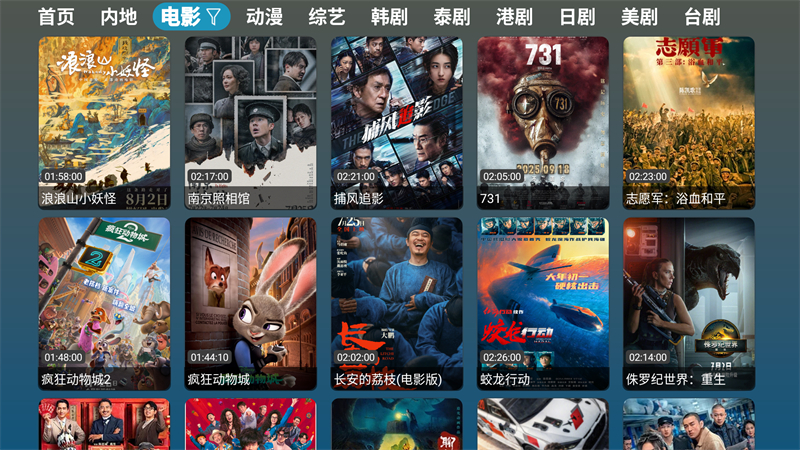Open the movie 捕风追影
Image resolution: width=800 pixels, height=450 pixels.
(x=397, y=120)
